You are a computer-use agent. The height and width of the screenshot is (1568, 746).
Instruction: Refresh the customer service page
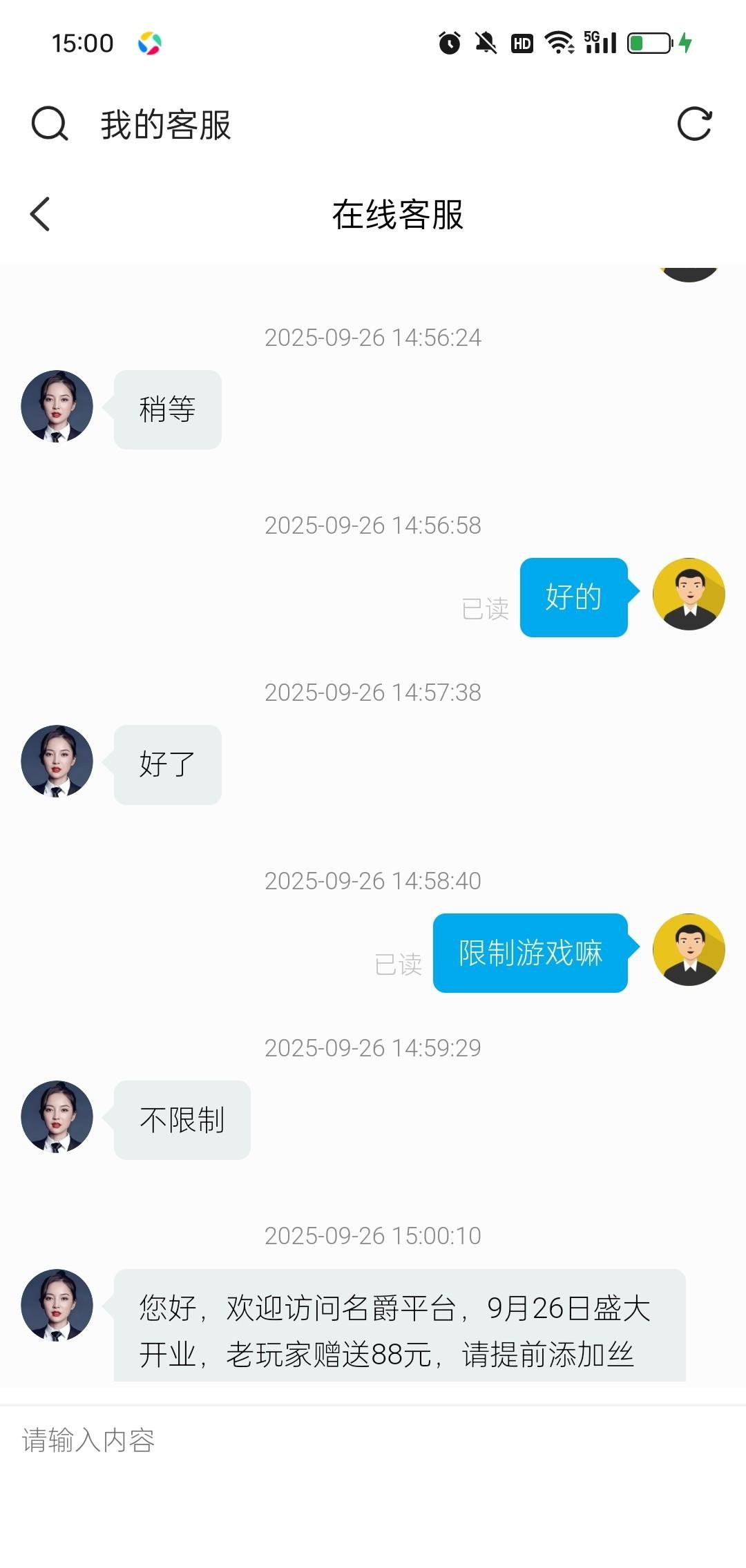click(x=694, y=124)
